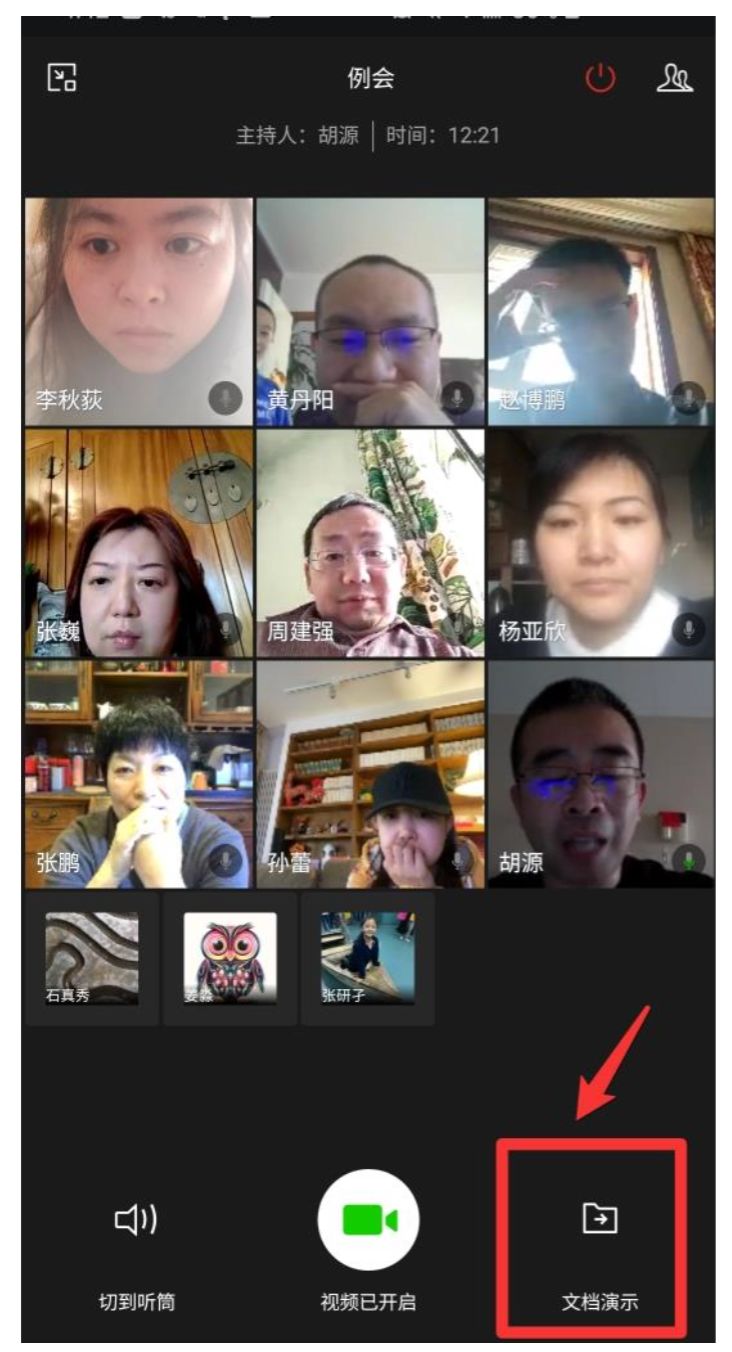Select the video tile labeled 赵博鹏
Image resolution: width=732 pixels, height=1352 pixels.
point(600,311)
